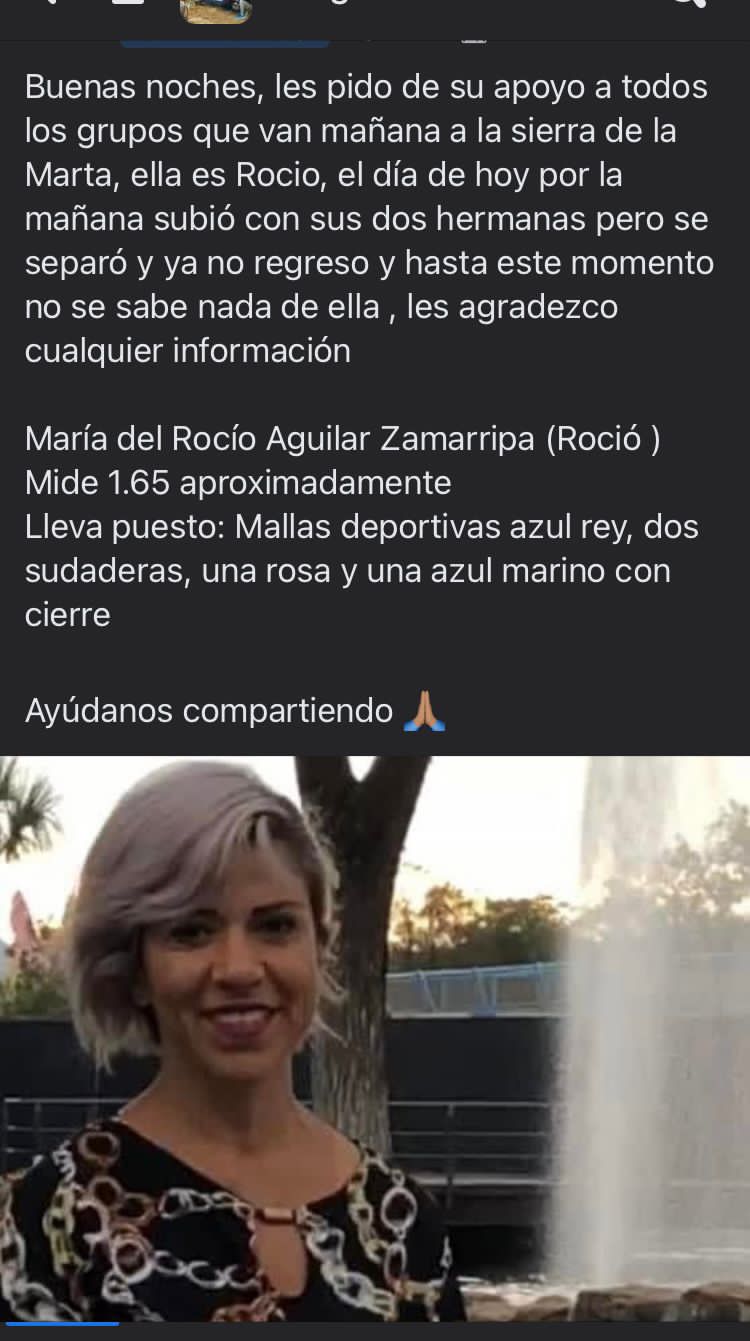Viewport: 750px width, 1341px height.
Task: Open the photo attached to the post
Action: [x=375, y=1040]
